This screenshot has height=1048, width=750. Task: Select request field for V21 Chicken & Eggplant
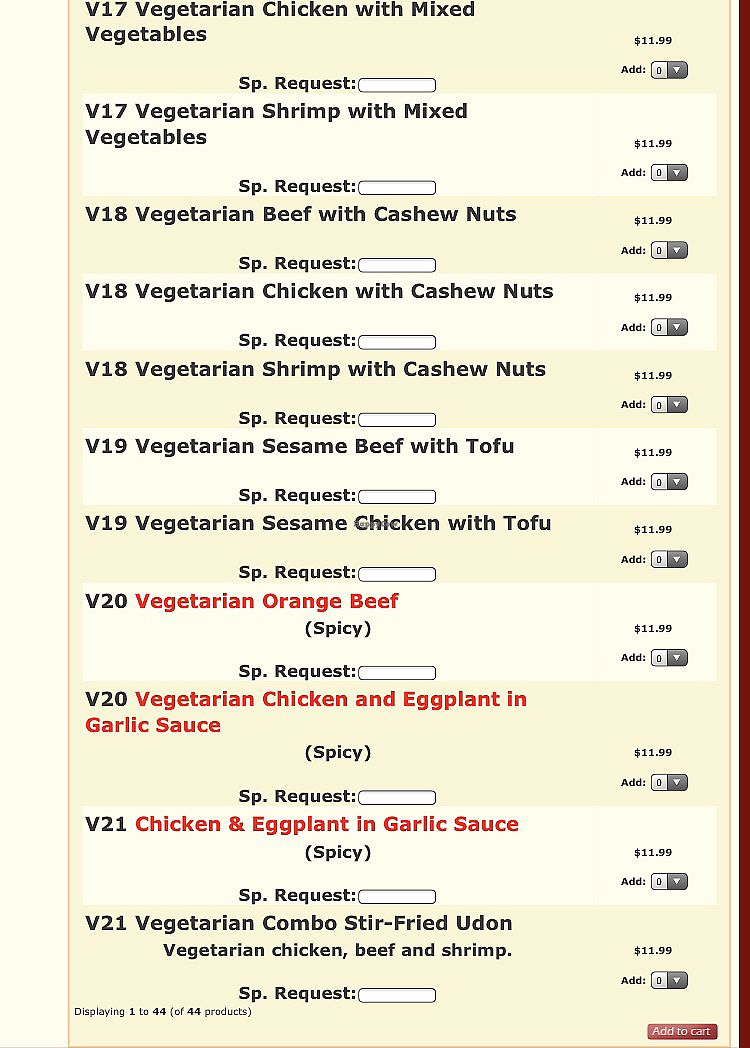click(397, 897)
